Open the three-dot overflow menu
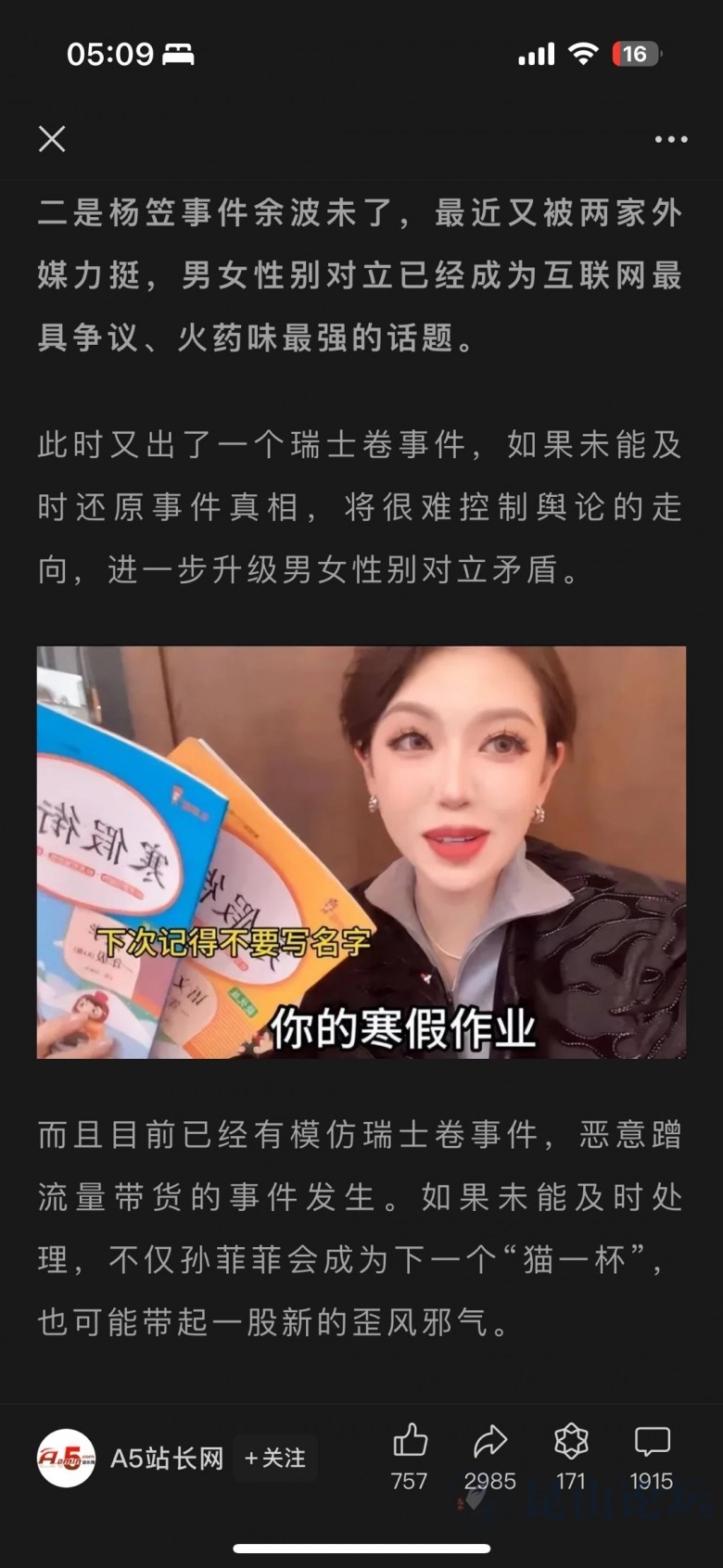The image size is (723, 1568). tap(670, 140)
